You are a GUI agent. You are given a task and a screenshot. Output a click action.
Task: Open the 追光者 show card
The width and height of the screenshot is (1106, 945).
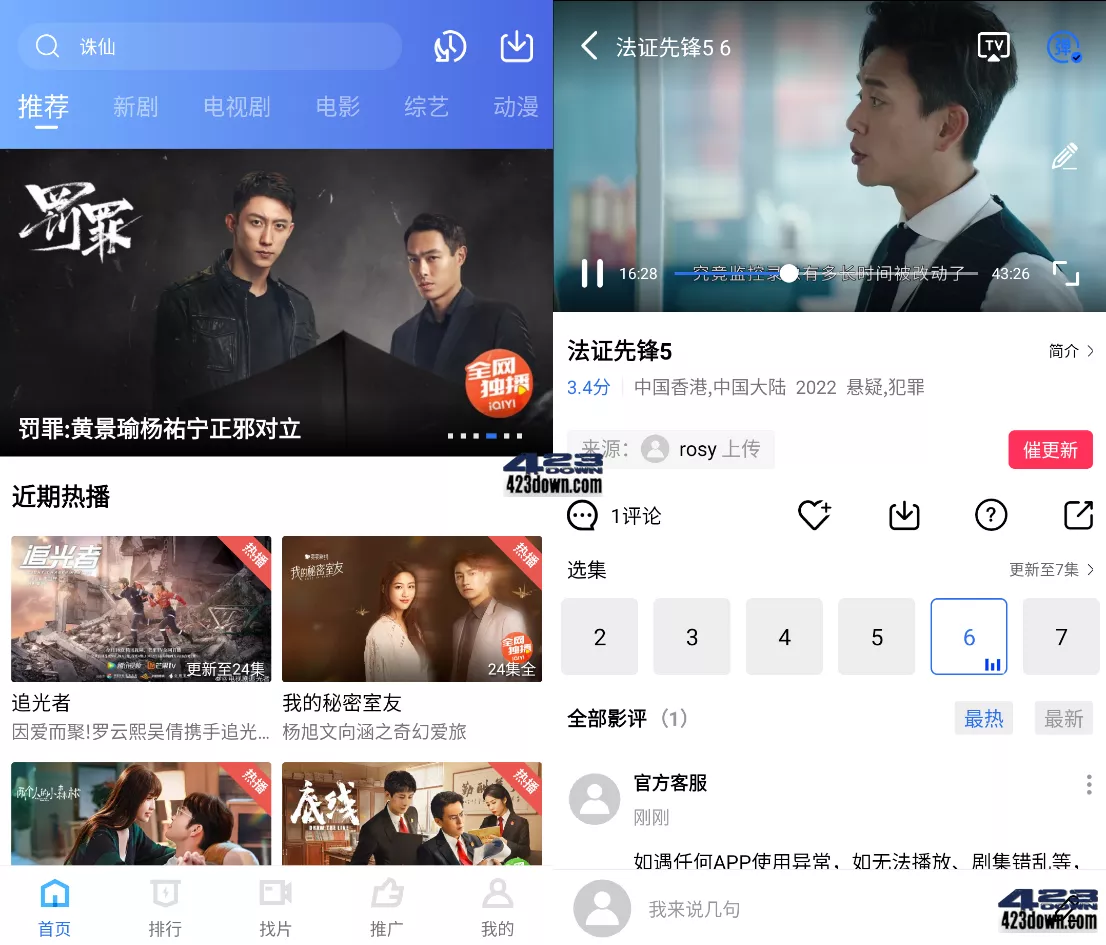pyautogui.click(x=141, y=610)
